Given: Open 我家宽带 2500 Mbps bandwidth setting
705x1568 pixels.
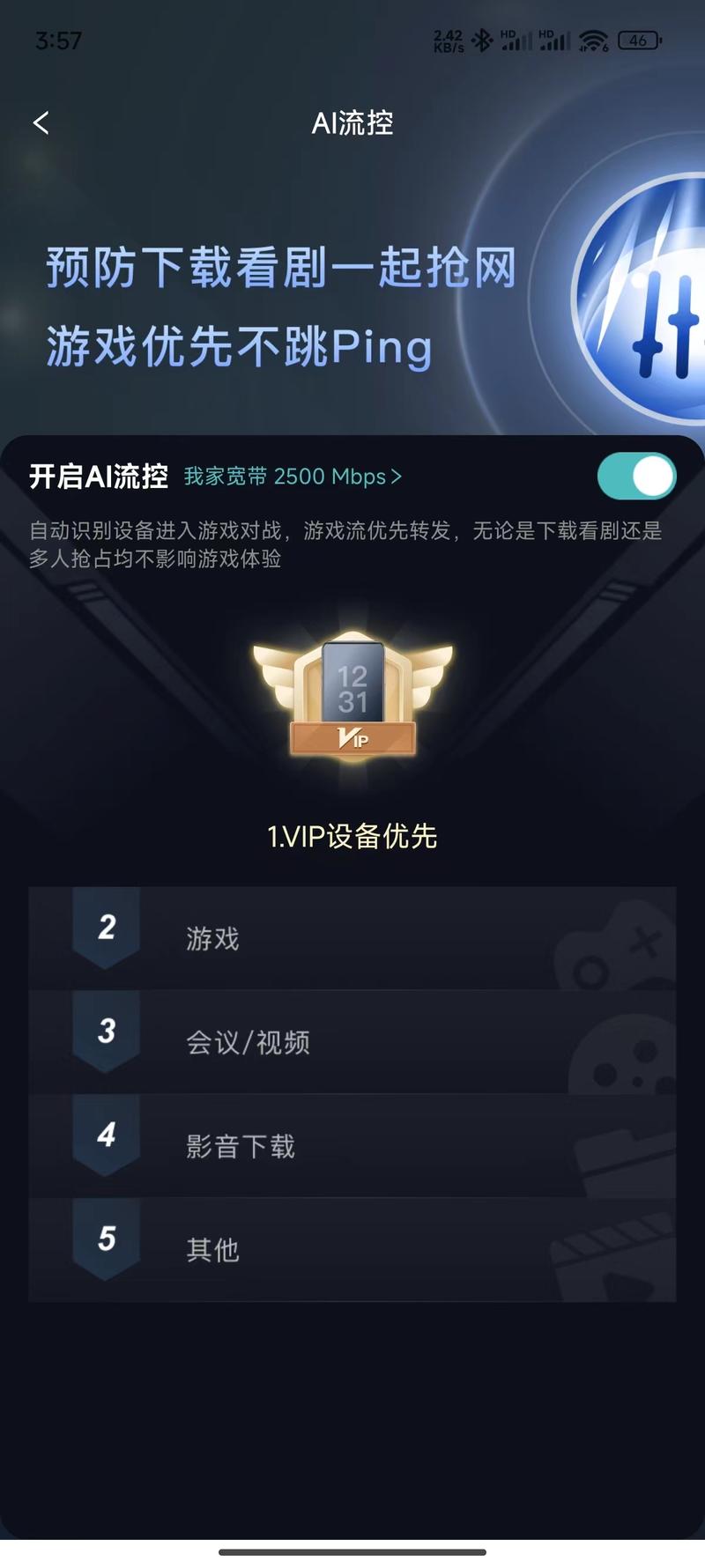Looking at the screenshot, I should [293, 477].
